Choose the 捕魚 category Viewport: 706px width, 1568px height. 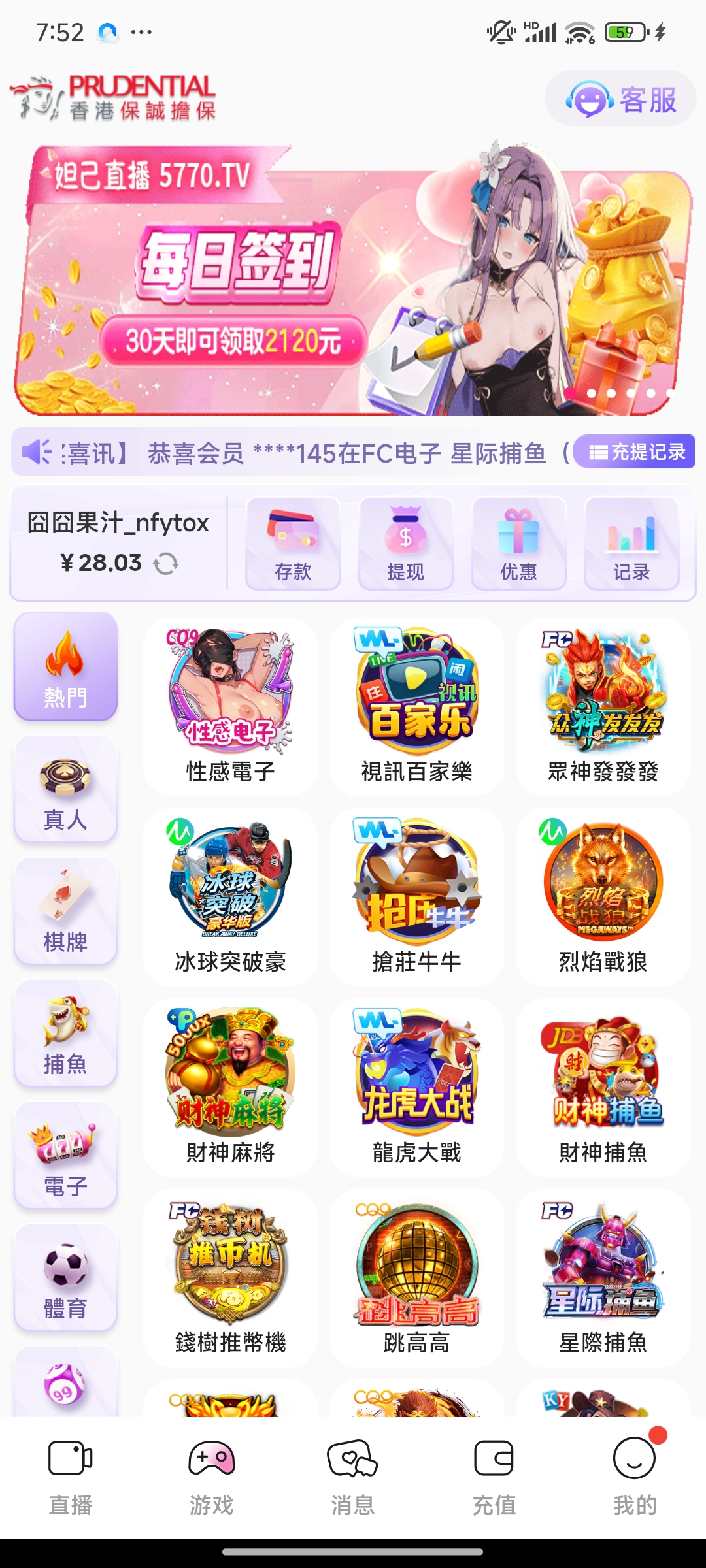tap(65, 1034)
